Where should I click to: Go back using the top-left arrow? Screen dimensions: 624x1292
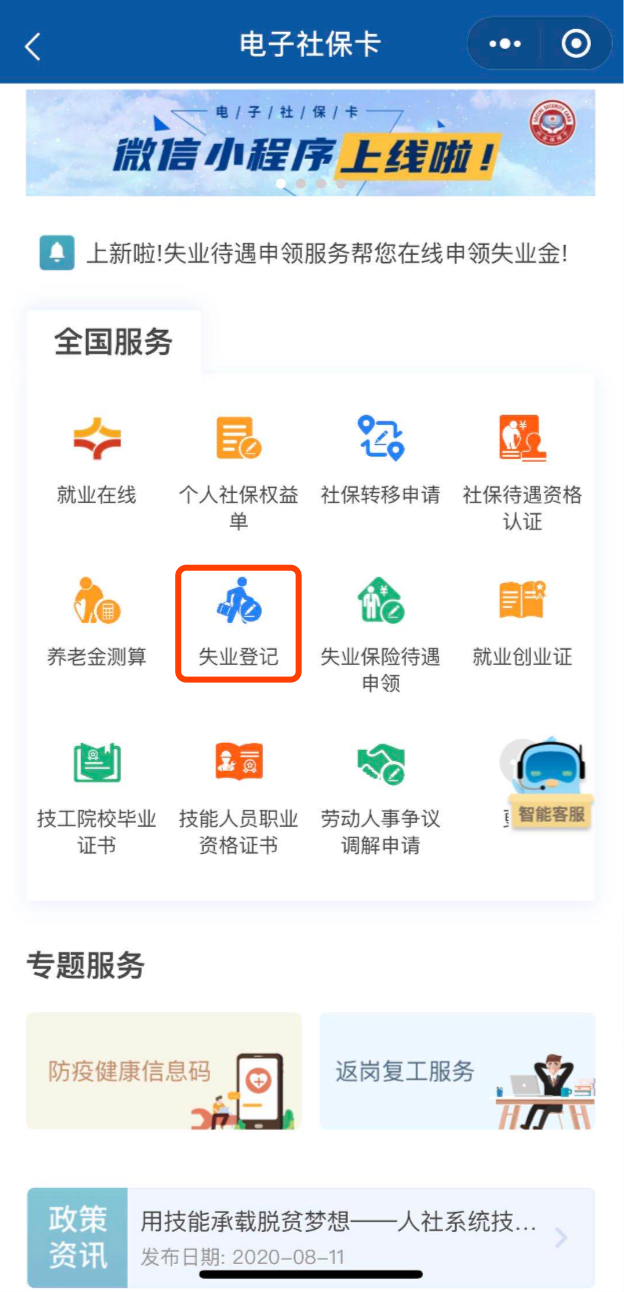pos(33,46)
